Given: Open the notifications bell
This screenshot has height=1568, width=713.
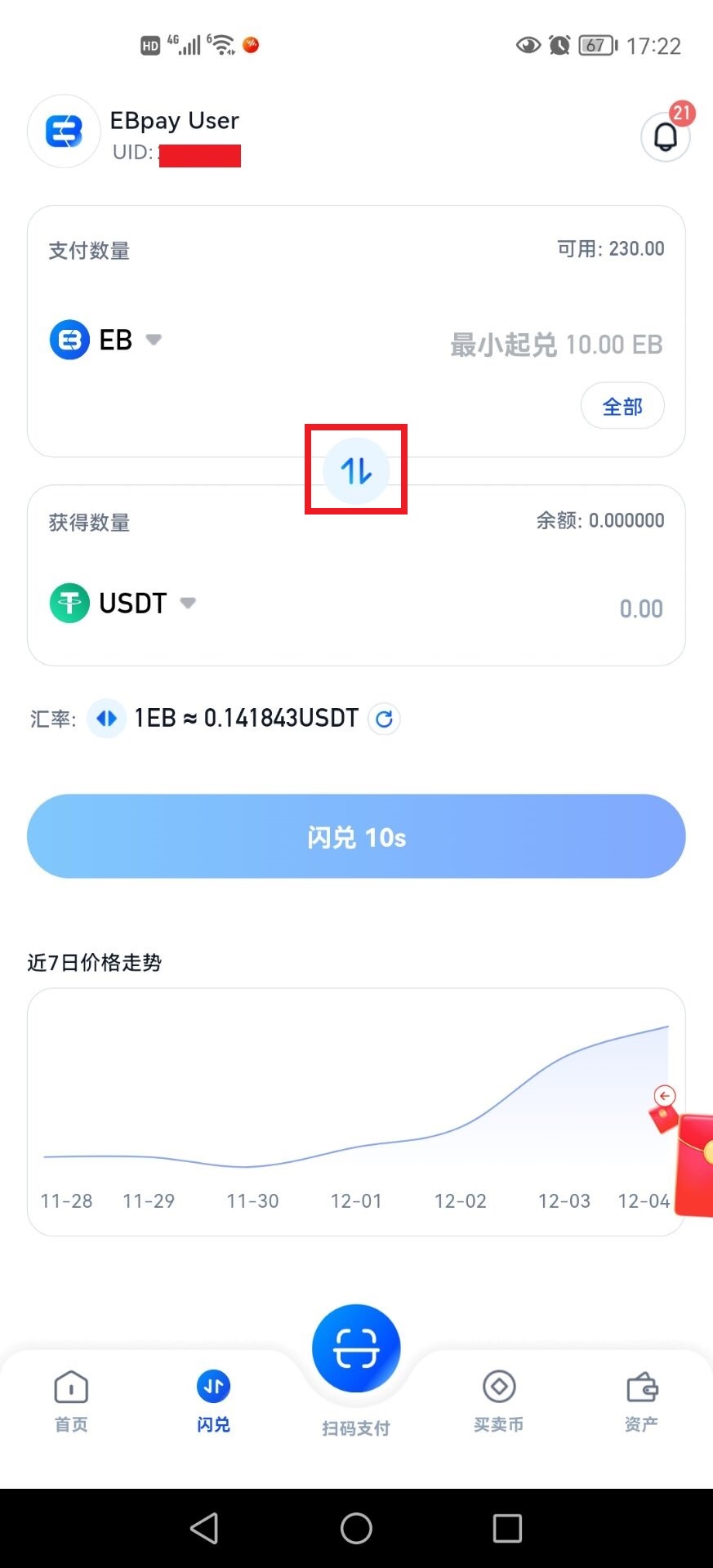Looking at the screenshot, I should (x=664, y=136).
